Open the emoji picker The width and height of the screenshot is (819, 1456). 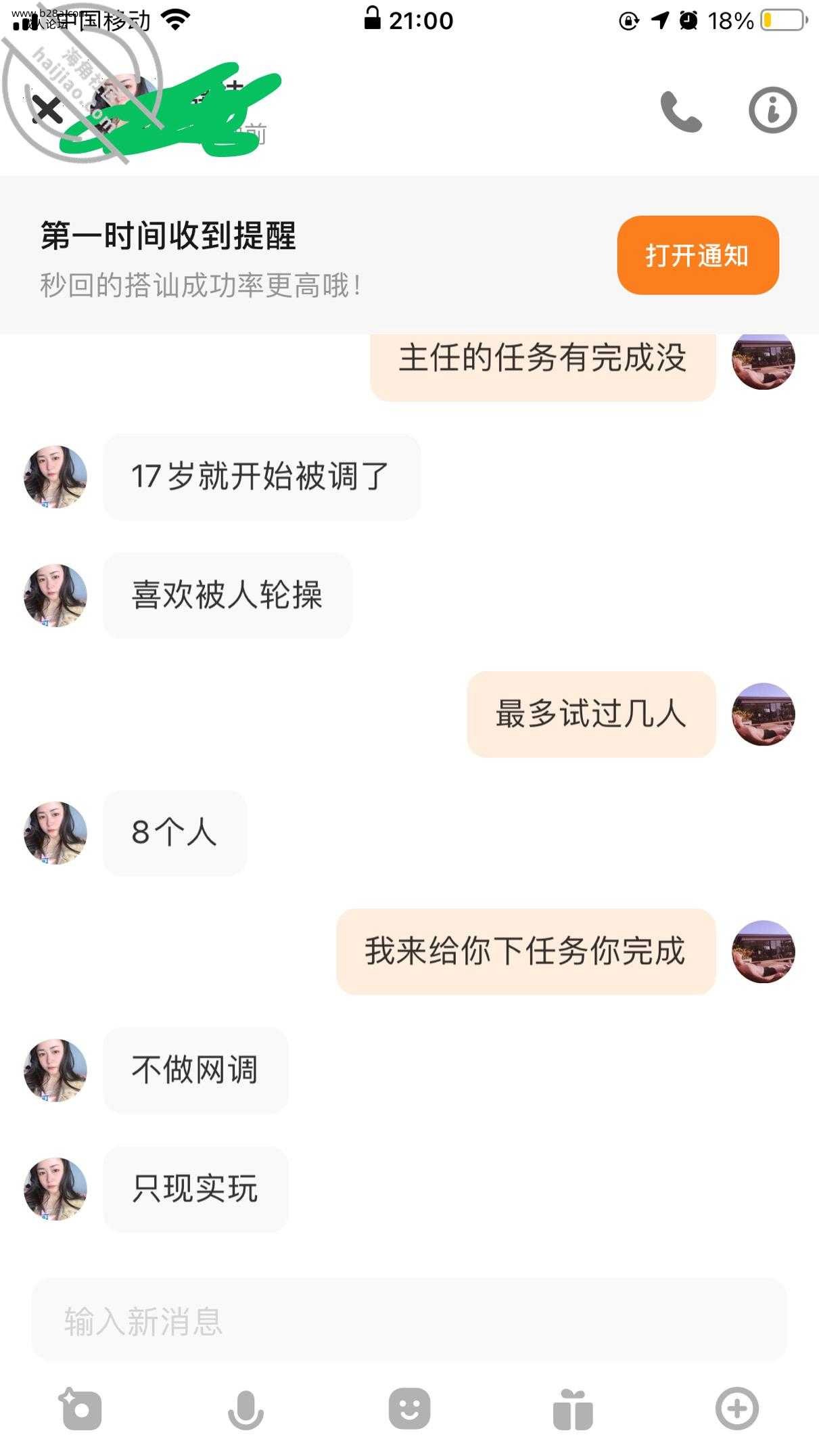tap(409, 1409)
